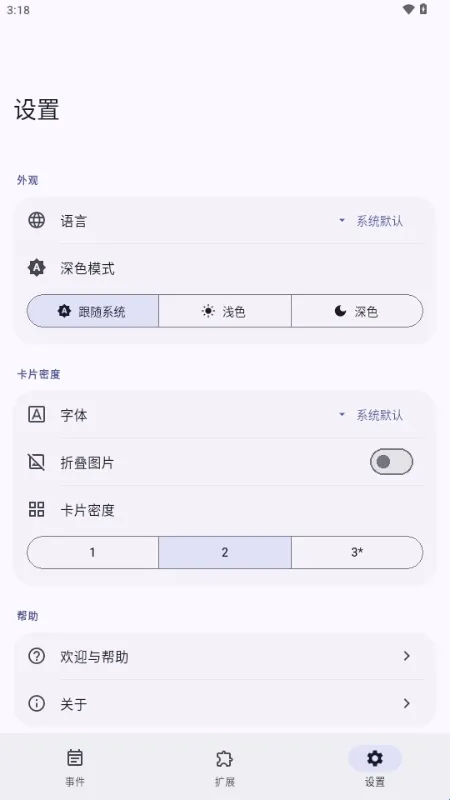Set card density to 1
450x800 pixels.
(x=92, y=552)
